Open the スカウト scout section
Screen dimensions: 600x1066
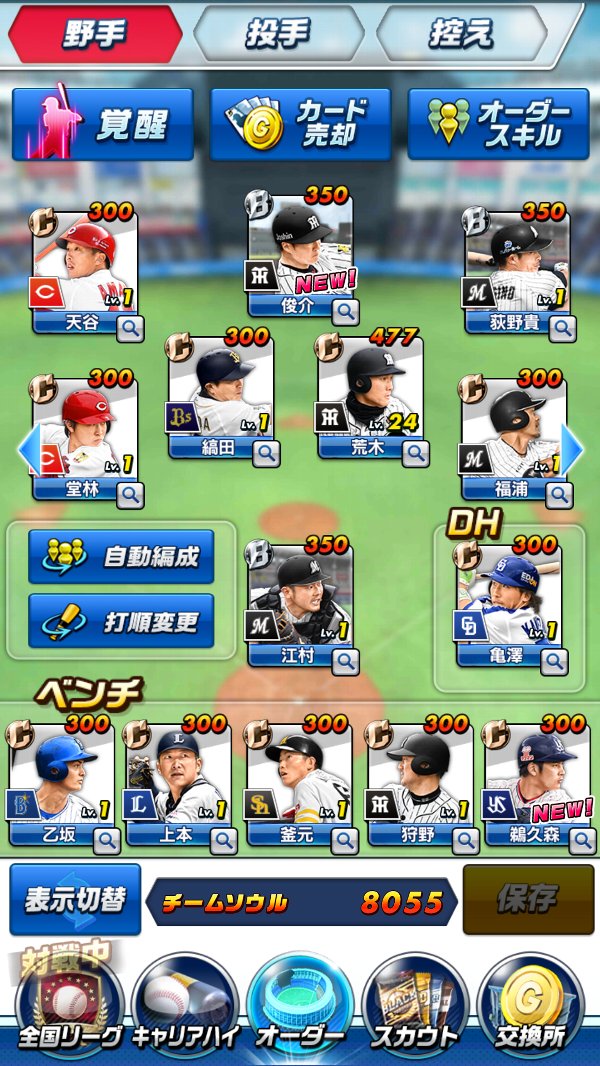coord(414,1005)
